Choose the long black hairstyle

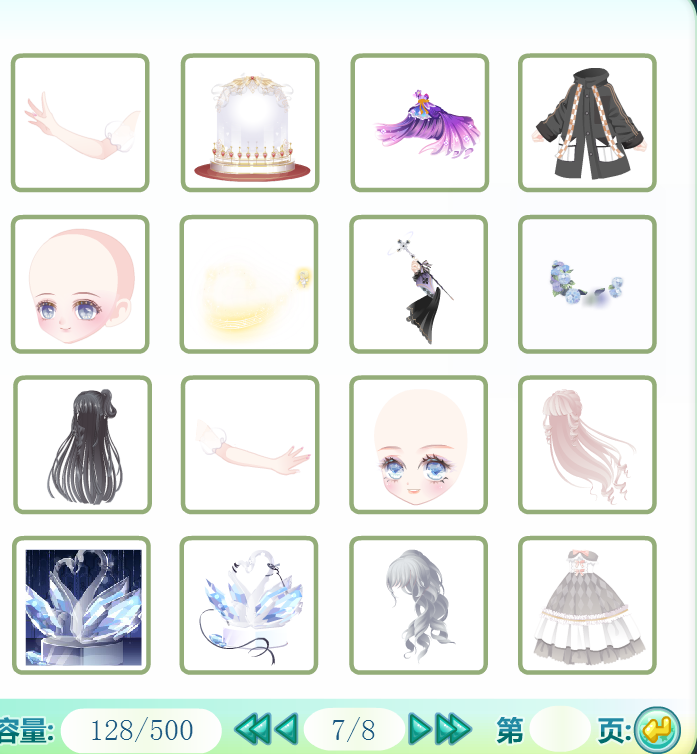[82, 445]
